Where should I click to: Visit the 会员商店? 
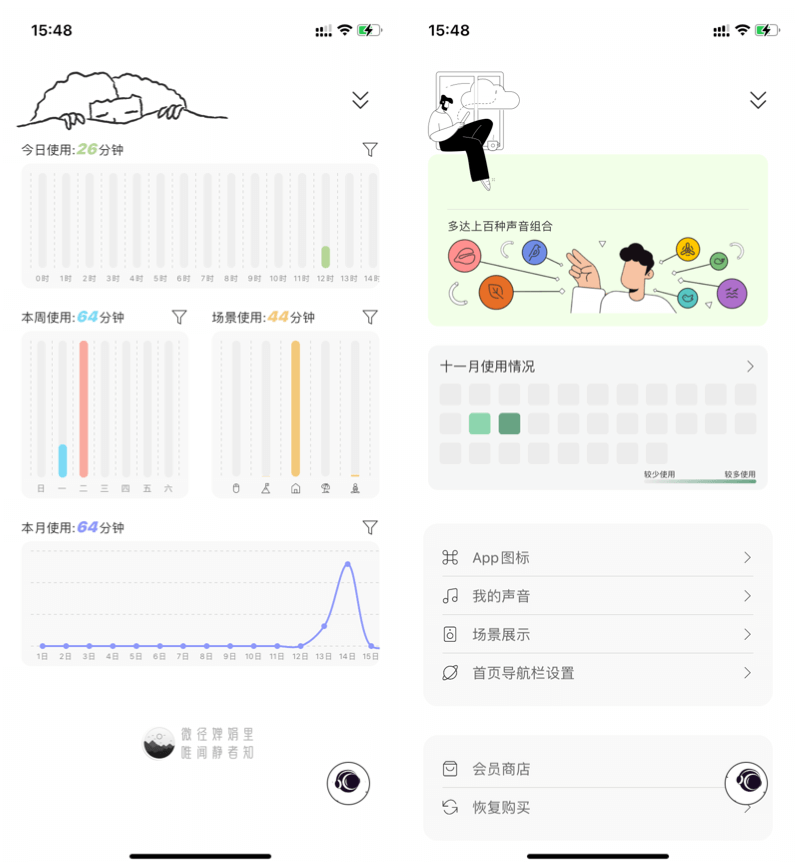click(x=580, y=769)
